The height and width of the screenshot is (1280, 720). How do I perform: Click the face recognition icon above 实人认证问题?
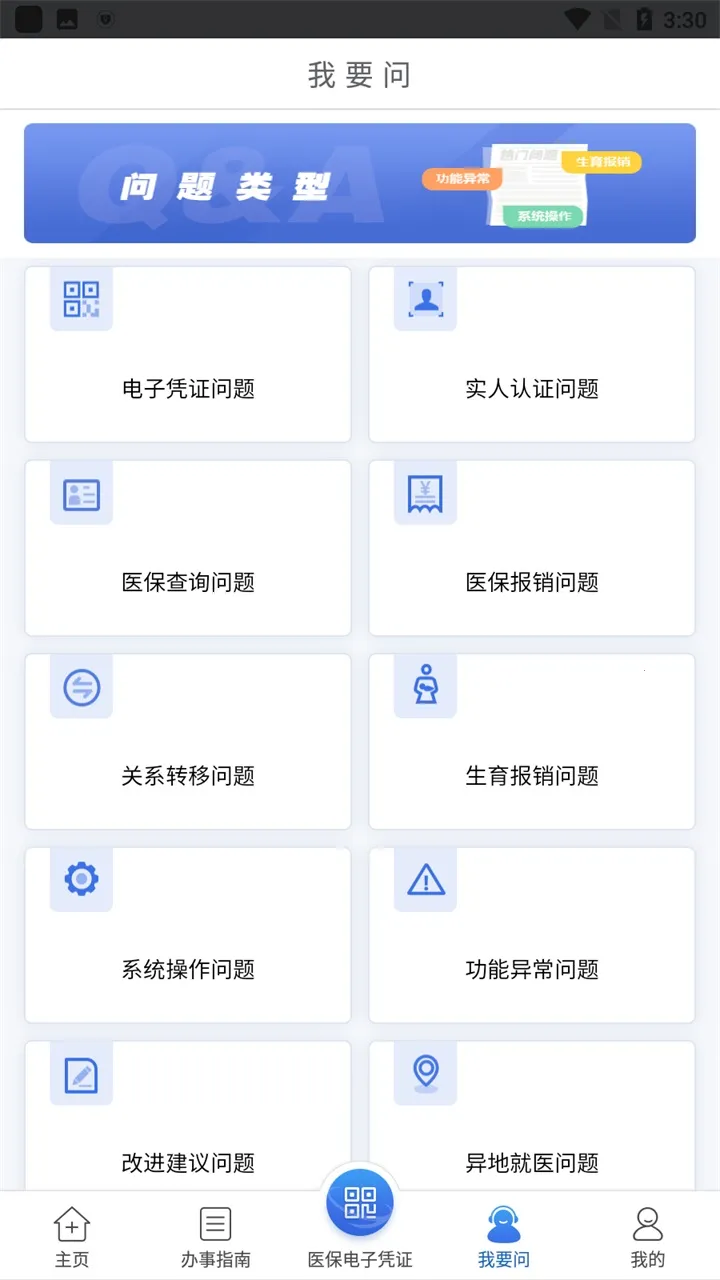tap(425, 300)
